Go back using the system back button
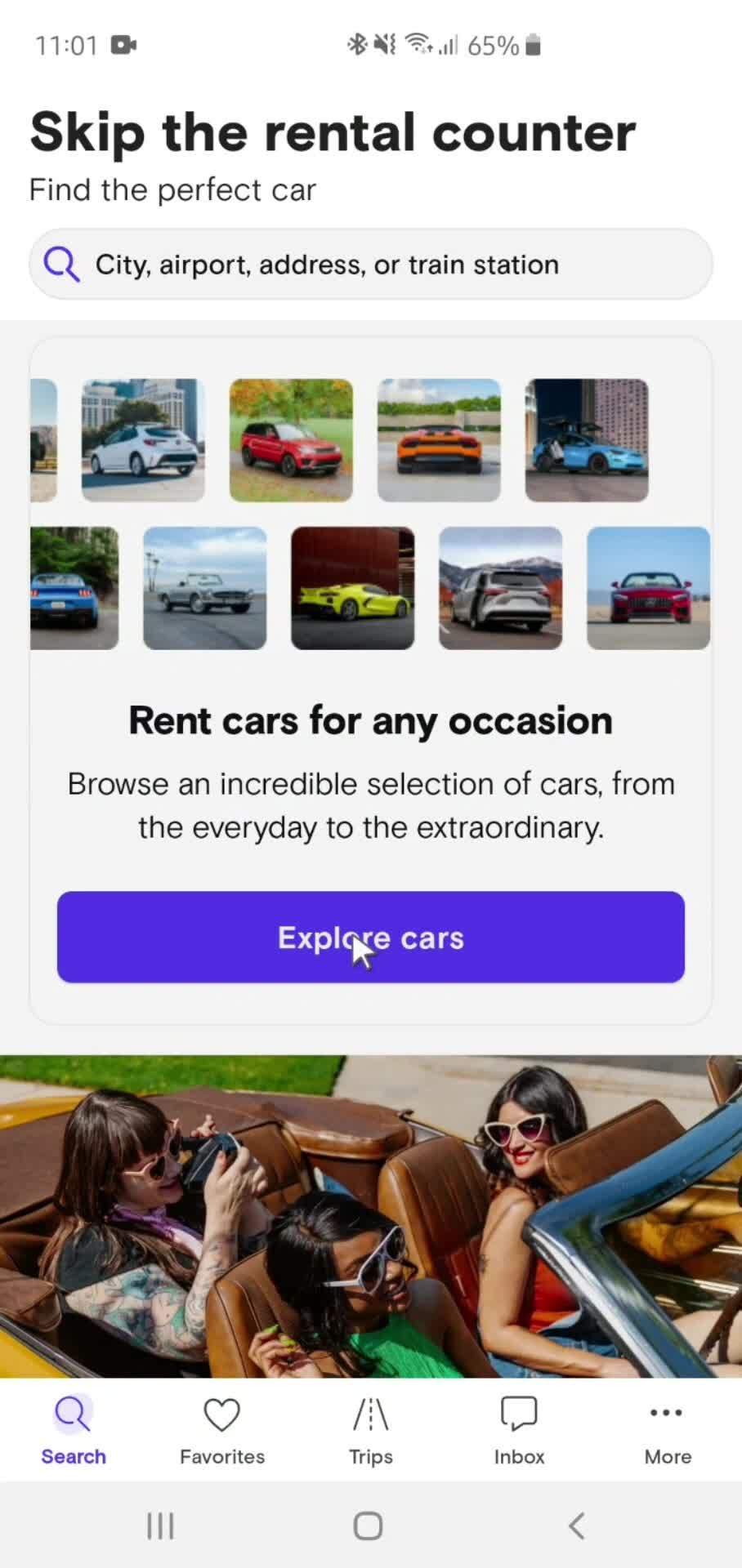742x1568 pixels. [577, 1526]
